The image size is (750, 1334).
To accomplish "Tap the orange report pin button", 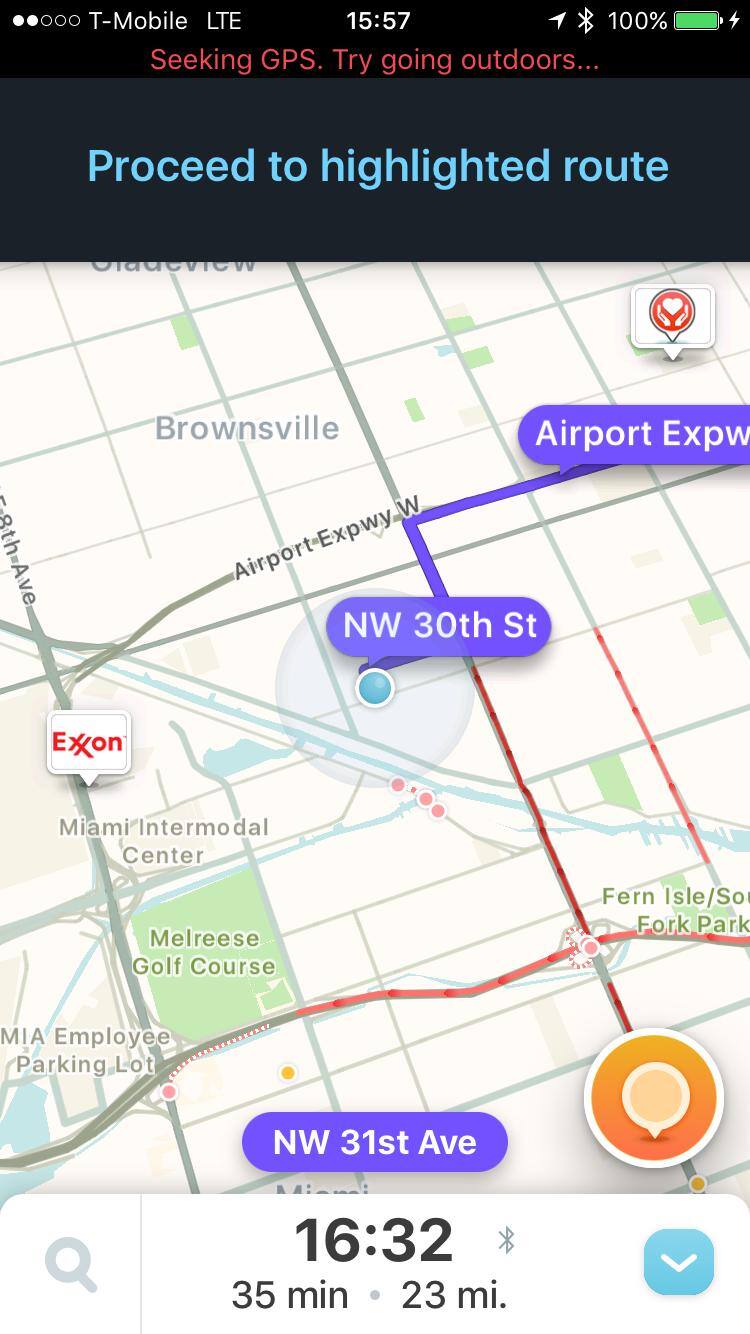I will (x=654, y=1096).
